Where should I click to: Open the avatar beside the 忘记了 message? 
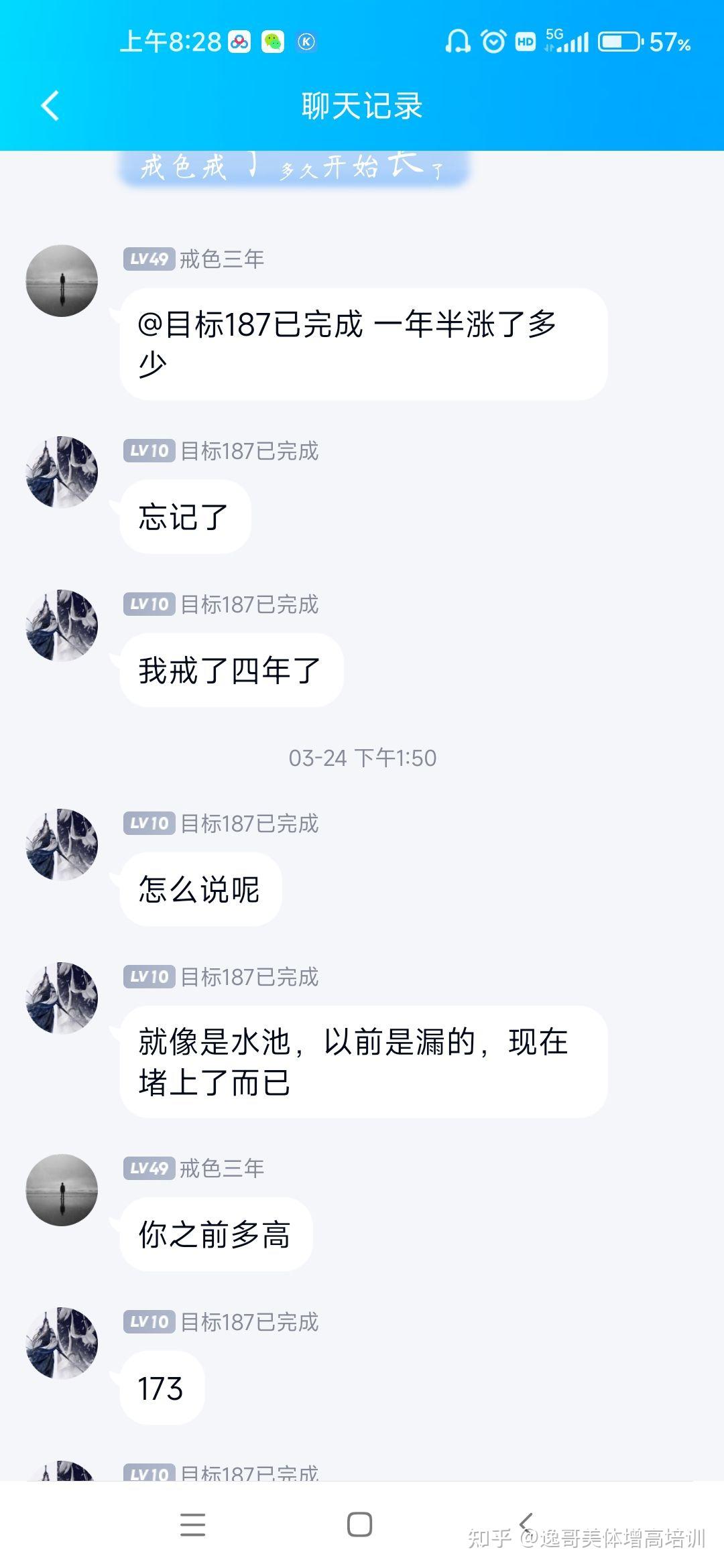62,472
